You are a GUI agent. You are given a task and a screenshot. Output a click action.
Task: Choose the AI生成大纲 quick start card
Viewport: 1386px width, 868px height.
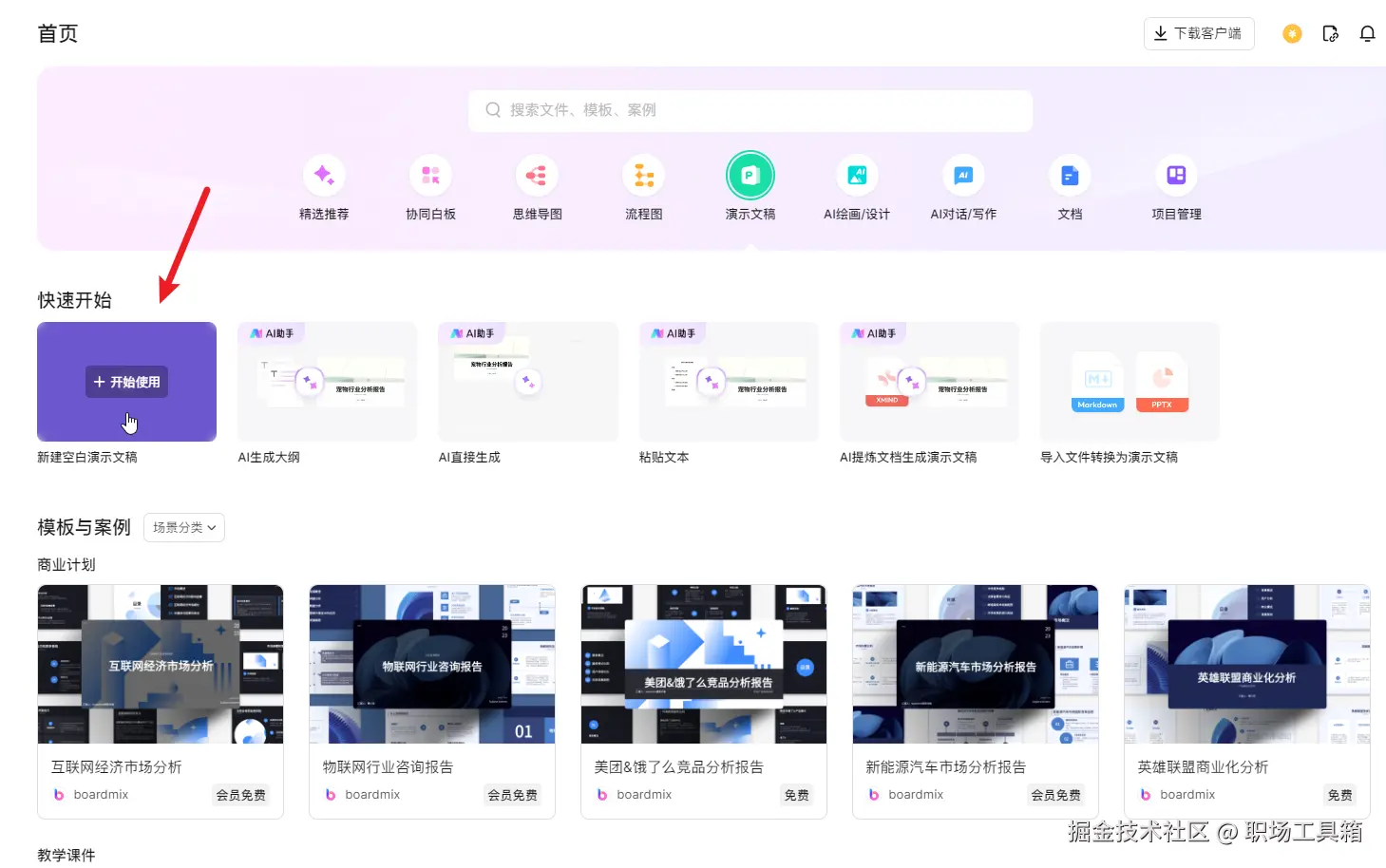(327, 382)
